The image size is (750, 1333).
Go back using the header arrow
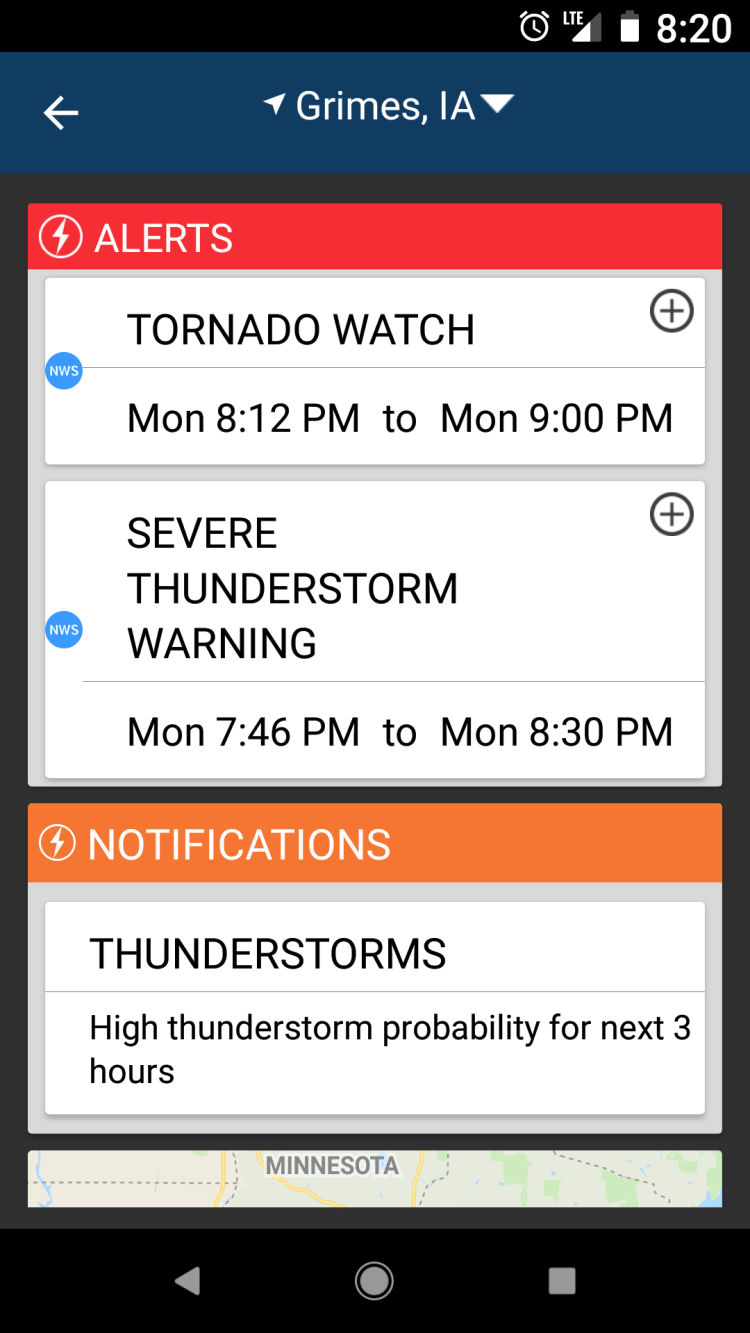(x=61, y=113)
